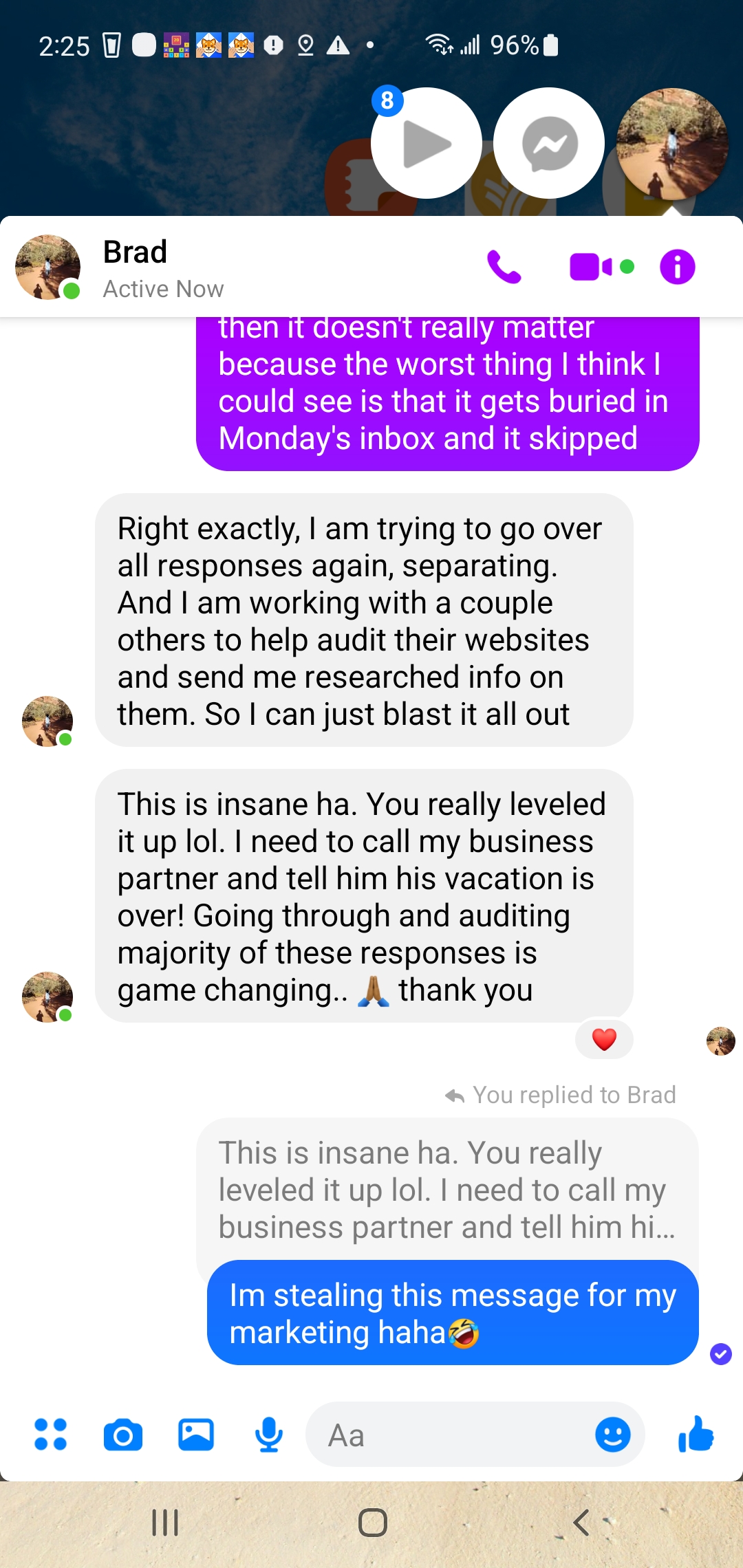Go back using the system back button
The height and width of the screenshot is (1568, 743).
581,1523
